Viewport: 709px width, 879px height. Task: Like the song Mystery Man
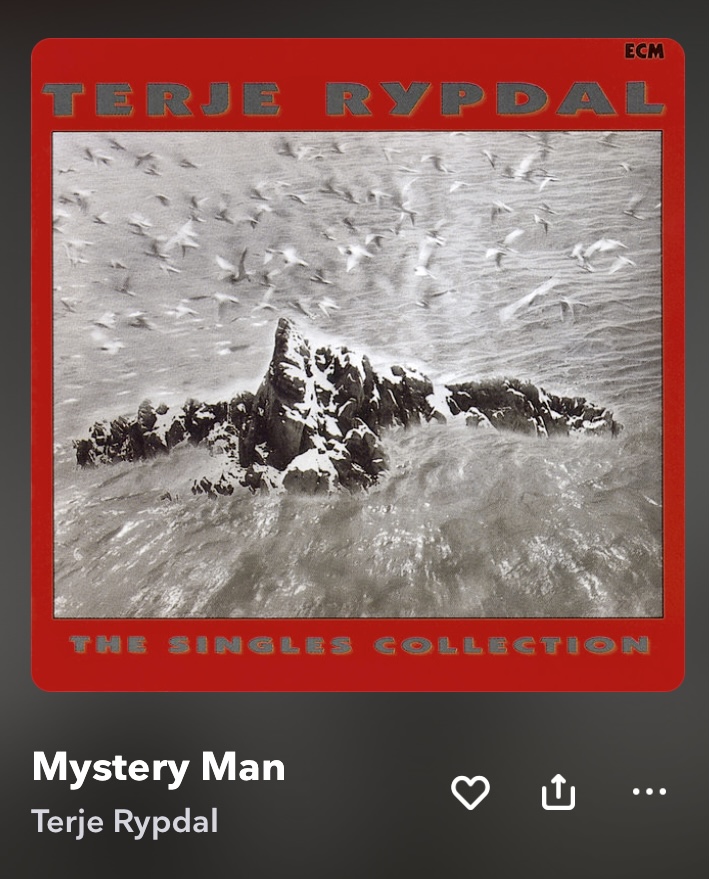click(x=470, y=792)
